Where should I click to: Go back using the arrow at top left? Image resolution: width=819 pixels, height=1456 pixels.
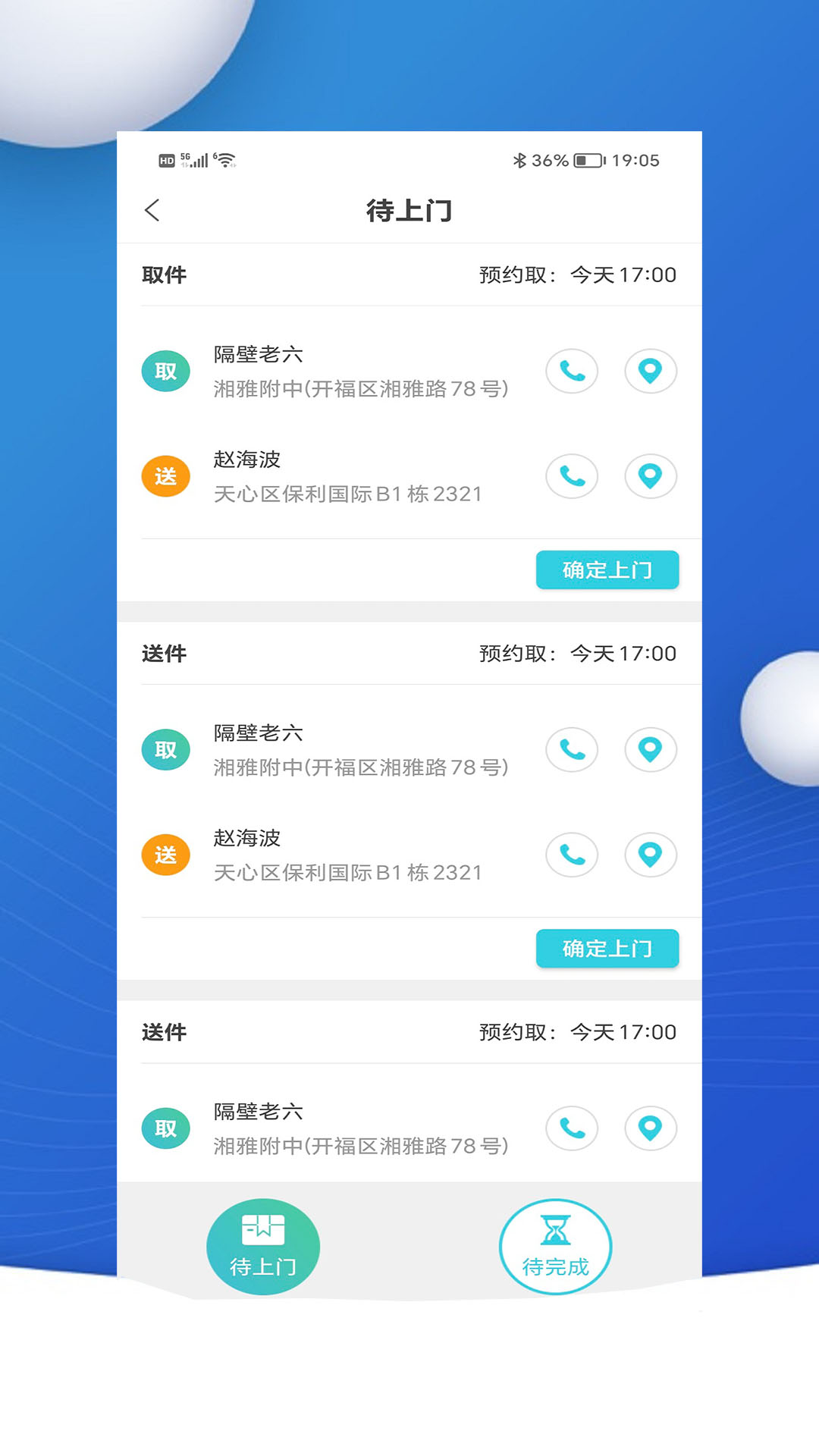click(153, 211)
